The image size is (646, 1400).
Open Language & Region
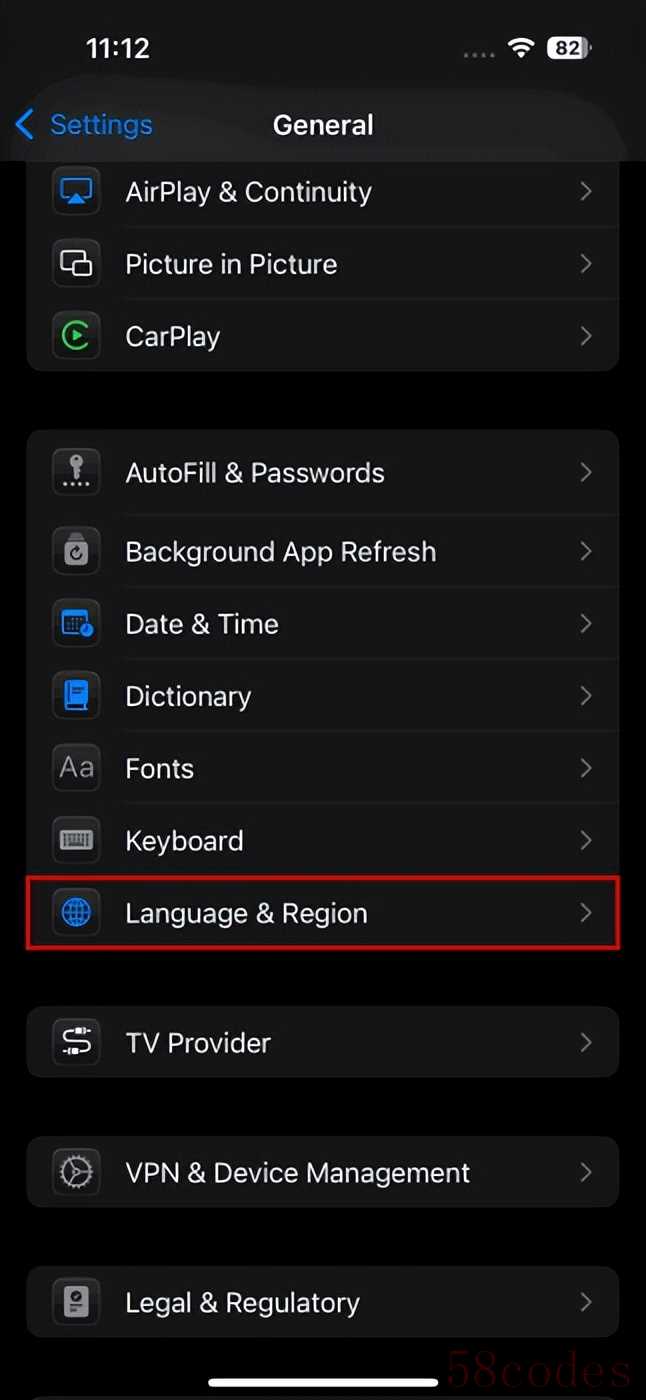point(322,913)
